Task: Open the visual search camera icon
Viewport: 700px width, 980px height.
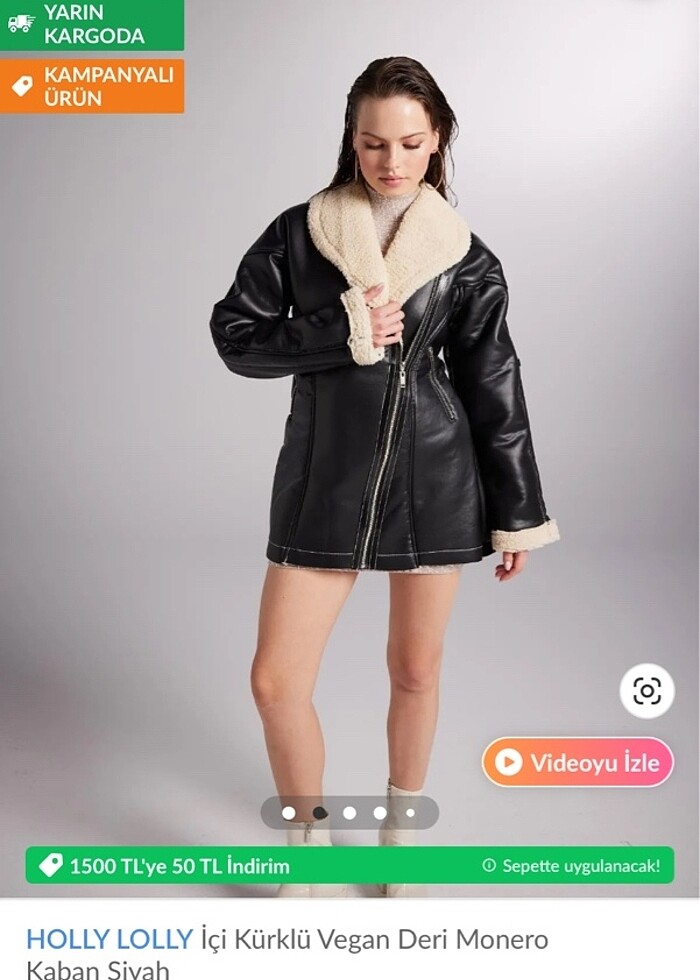Action: pos(646,691)
